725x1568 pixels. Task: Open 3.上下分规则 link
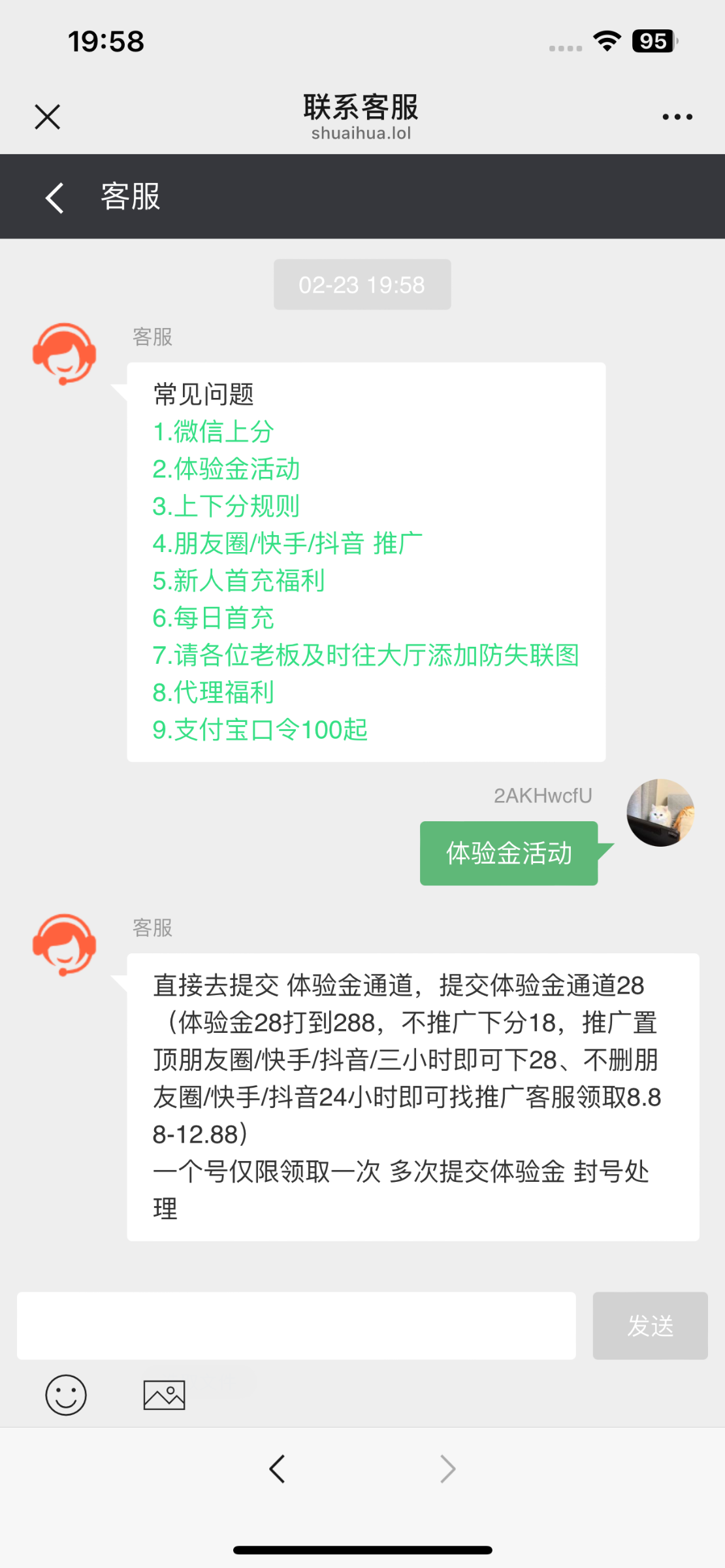[226, 506]
